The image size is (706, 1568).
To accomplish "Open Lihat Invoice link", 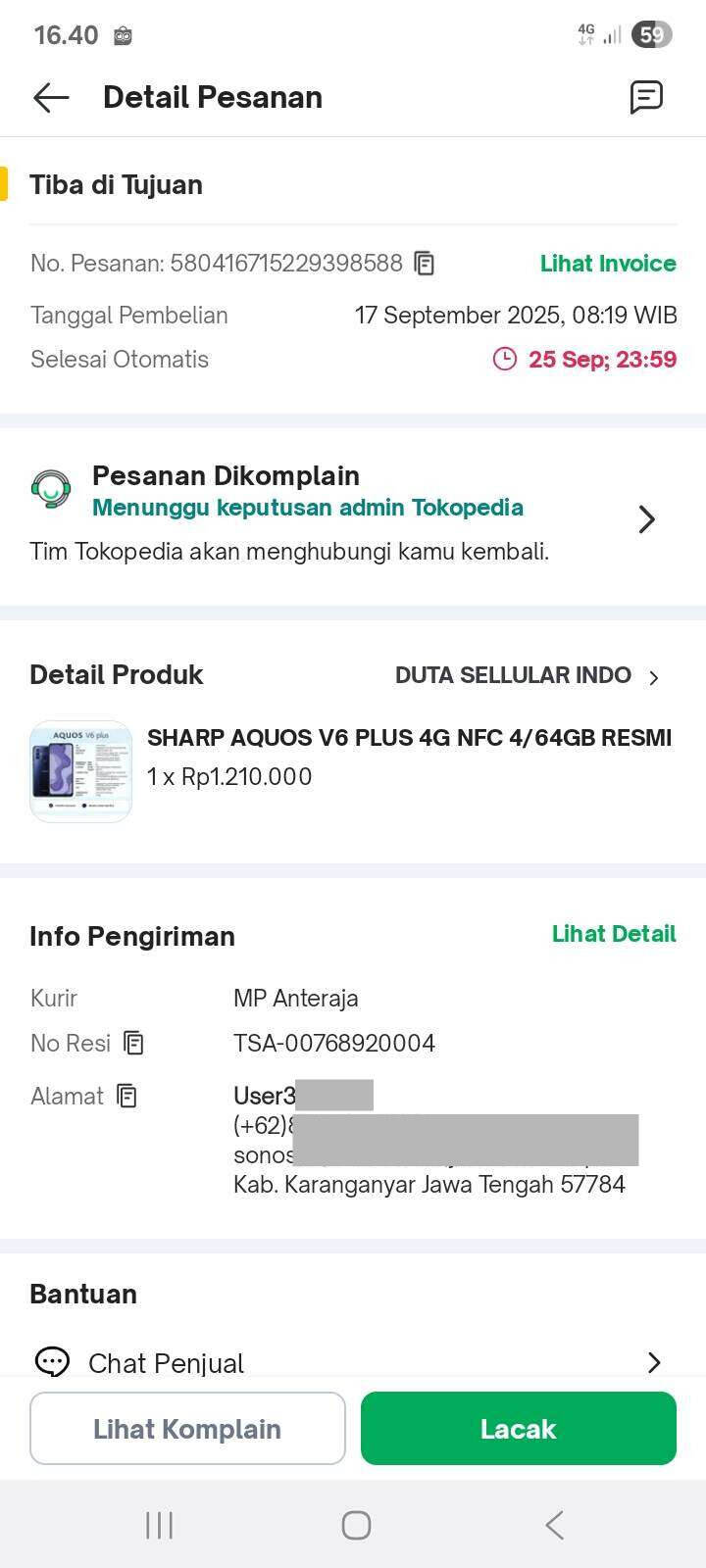I will [x=607, y=263].
